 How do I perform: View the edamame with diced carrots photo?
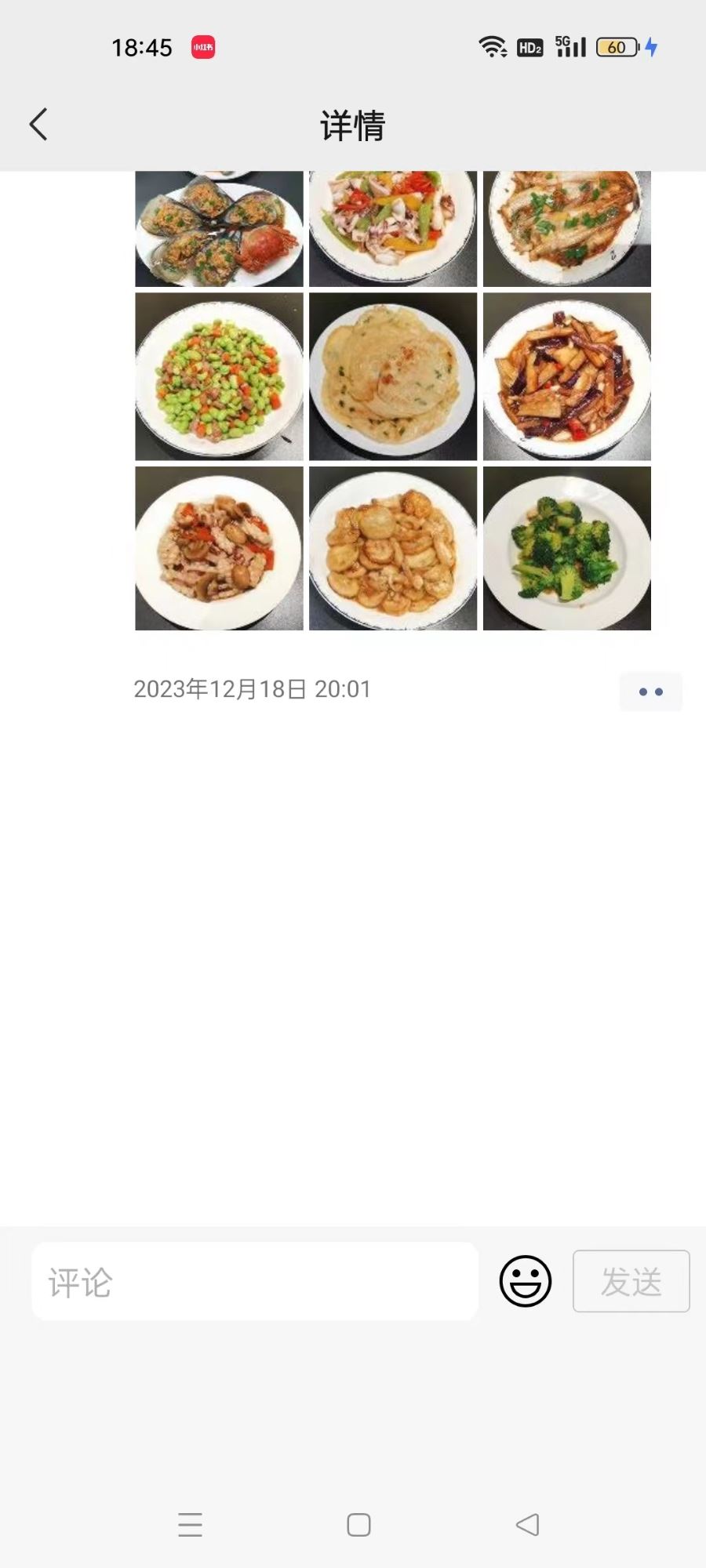pyautogui.click(x=219, y=376)
